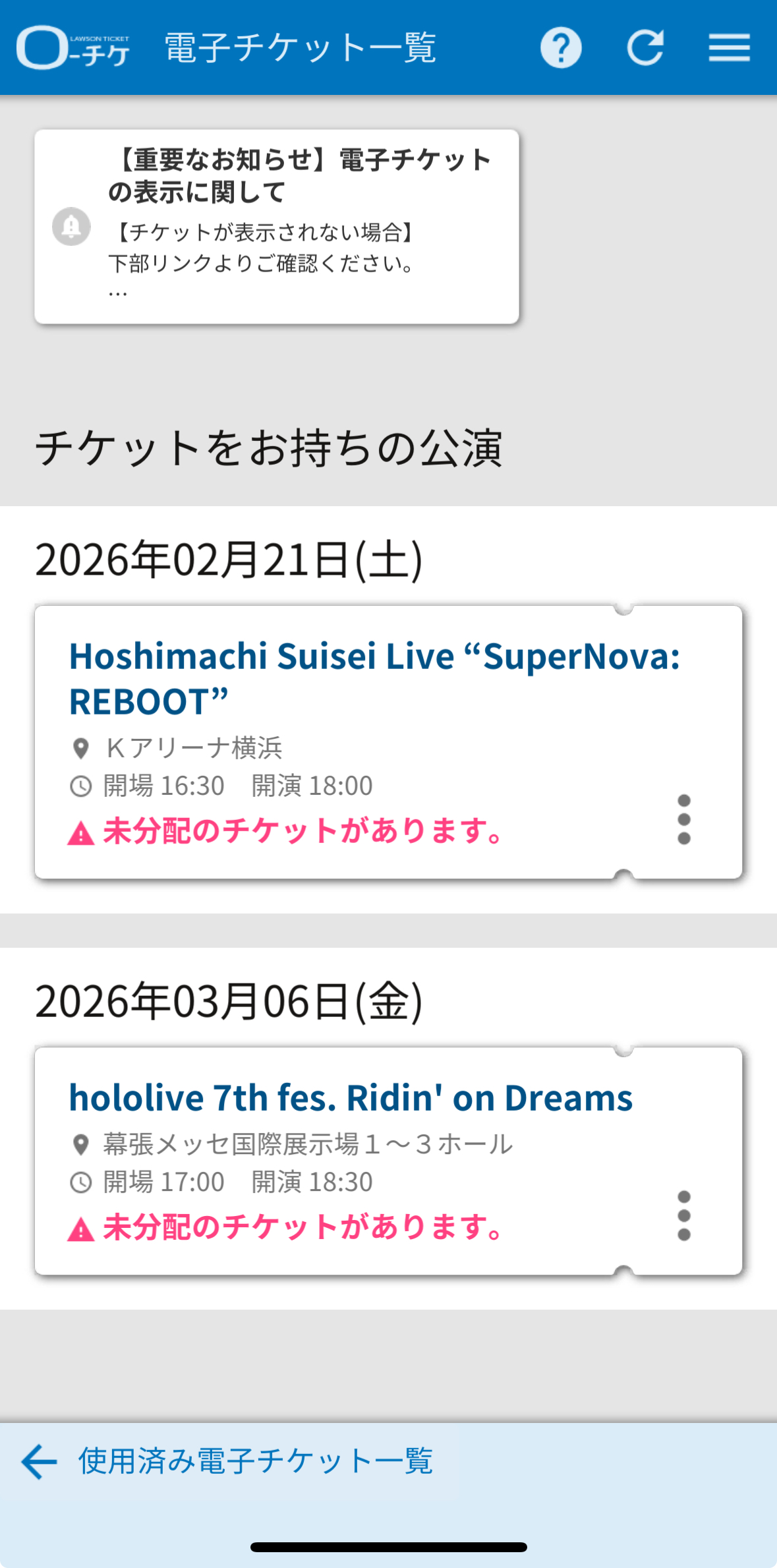Refresh the electronic ticket list
777x1568 pixels.
pos(645,47)
